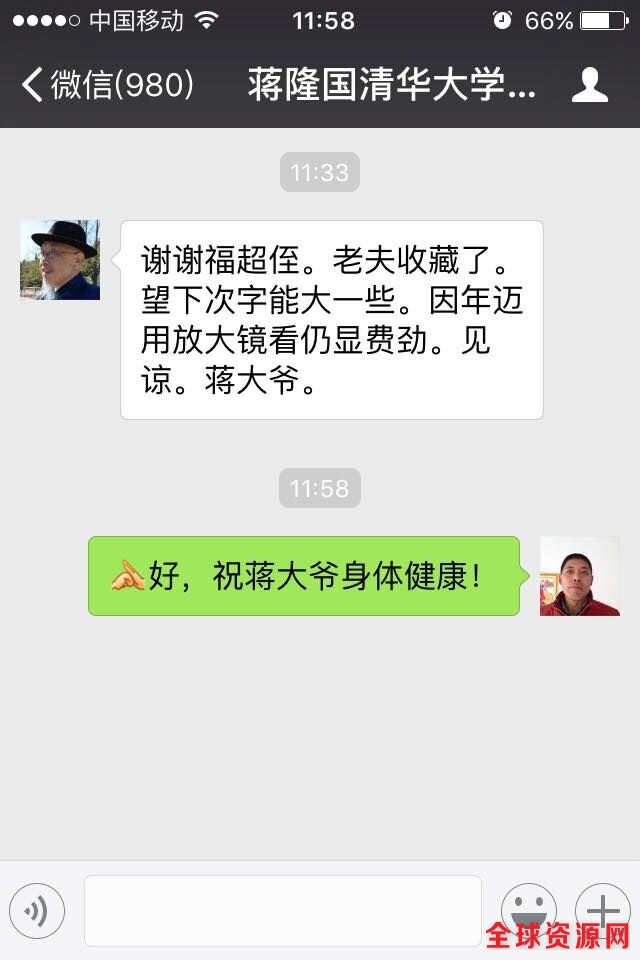
Task: Tap my own avatar beside the green message
Action: [x=579, y=576]
